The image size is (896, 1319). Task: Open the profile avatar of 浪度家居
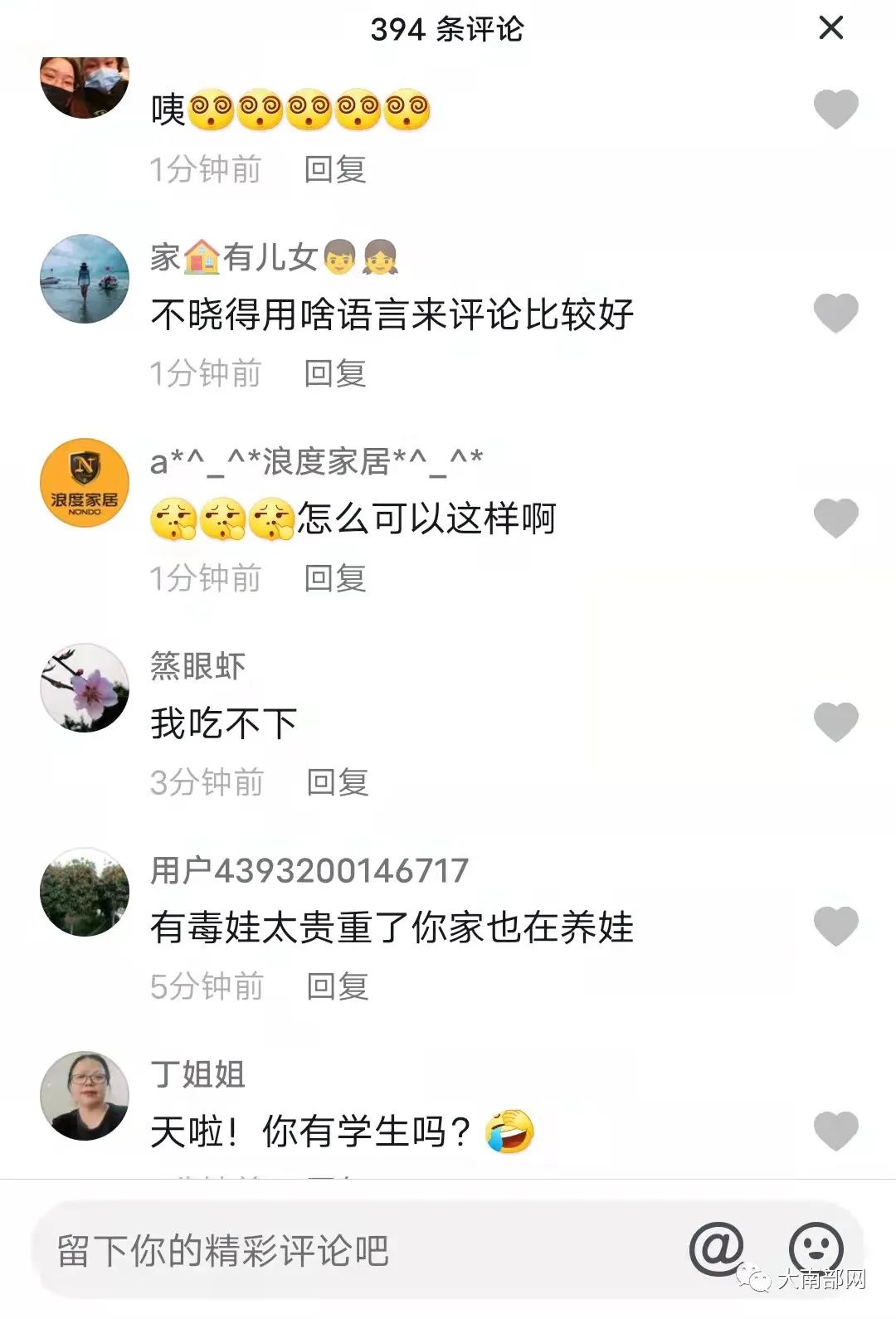tap(85, 483)
